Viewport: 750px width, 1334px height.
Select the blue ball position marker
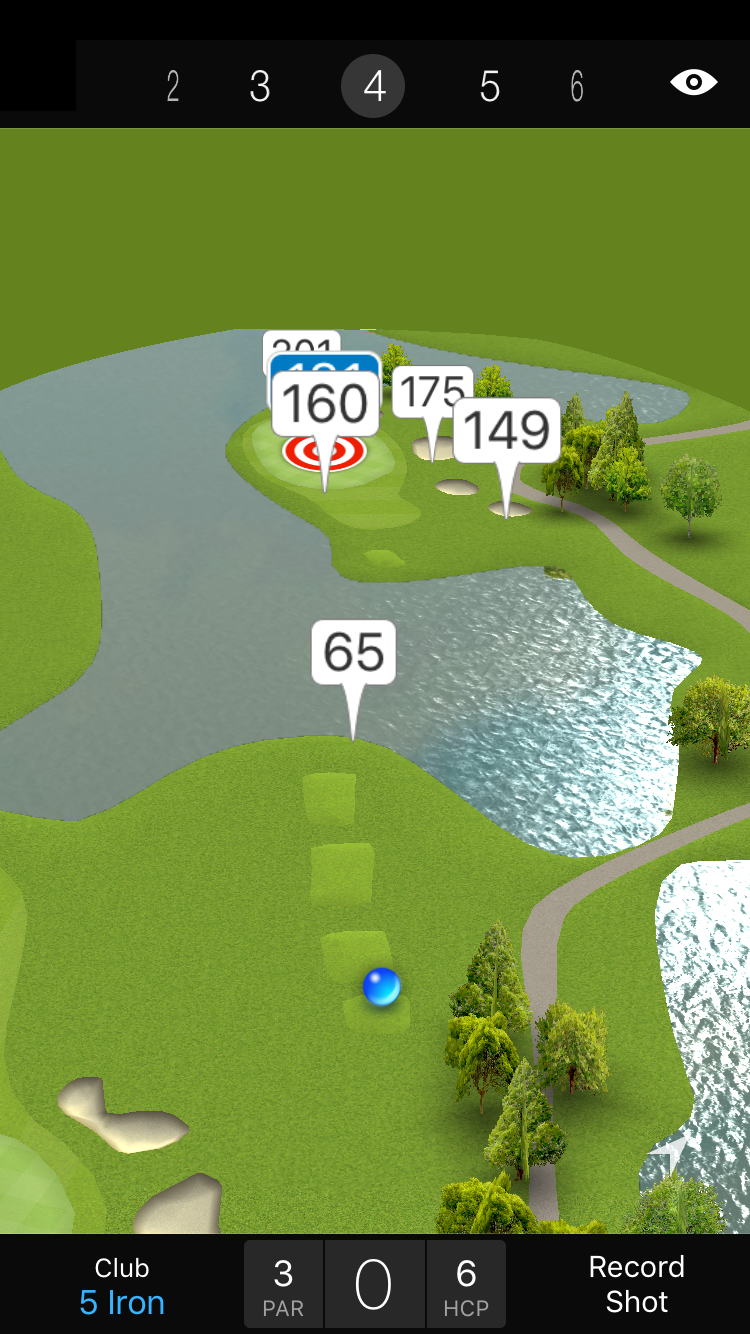(x=382, y=987)
